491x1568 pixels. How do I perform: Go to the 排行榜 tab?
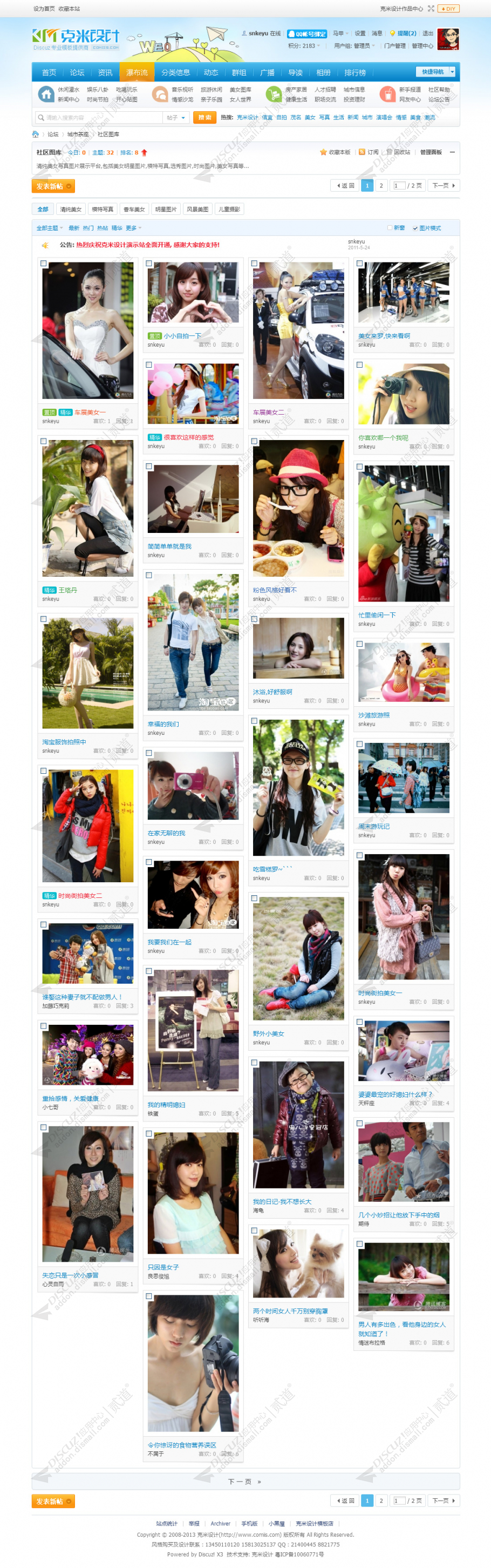coord(354,72)
